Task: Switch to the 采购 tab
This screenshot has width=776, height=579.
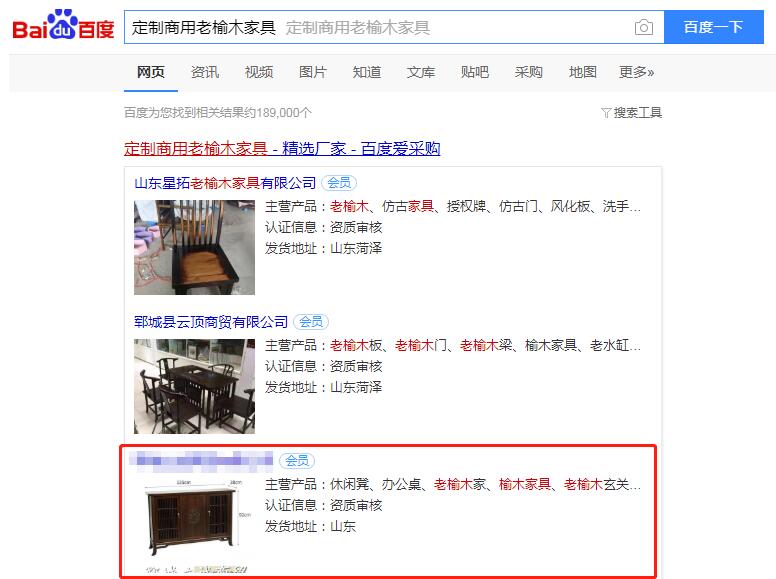Action: (x=529, y=72)
